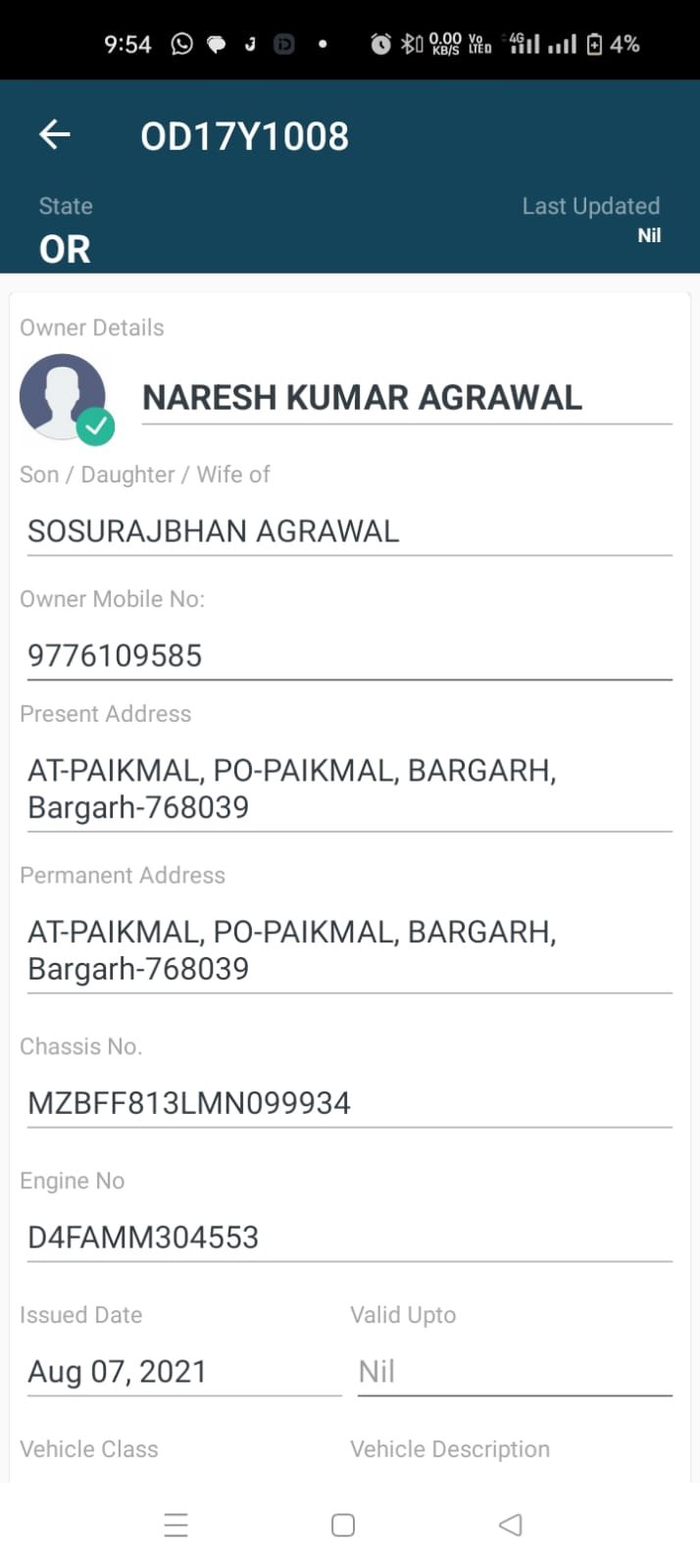
Task: Select the Present Address field
Action: [x=350, y=788]
